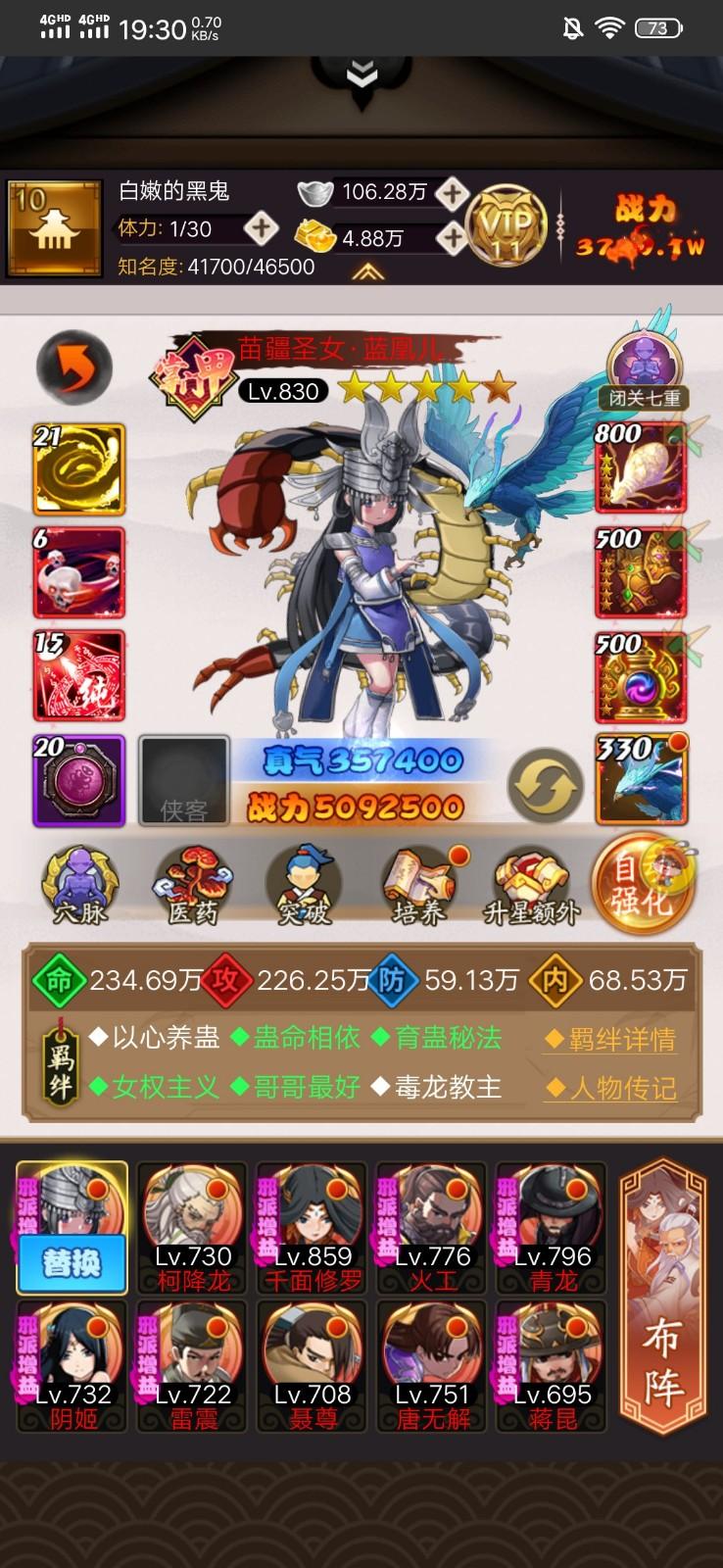Tap the 替换 replace button
The width and height of the screenshot is (723, 1568).
pyautogui.click(x=72, y=1263)
